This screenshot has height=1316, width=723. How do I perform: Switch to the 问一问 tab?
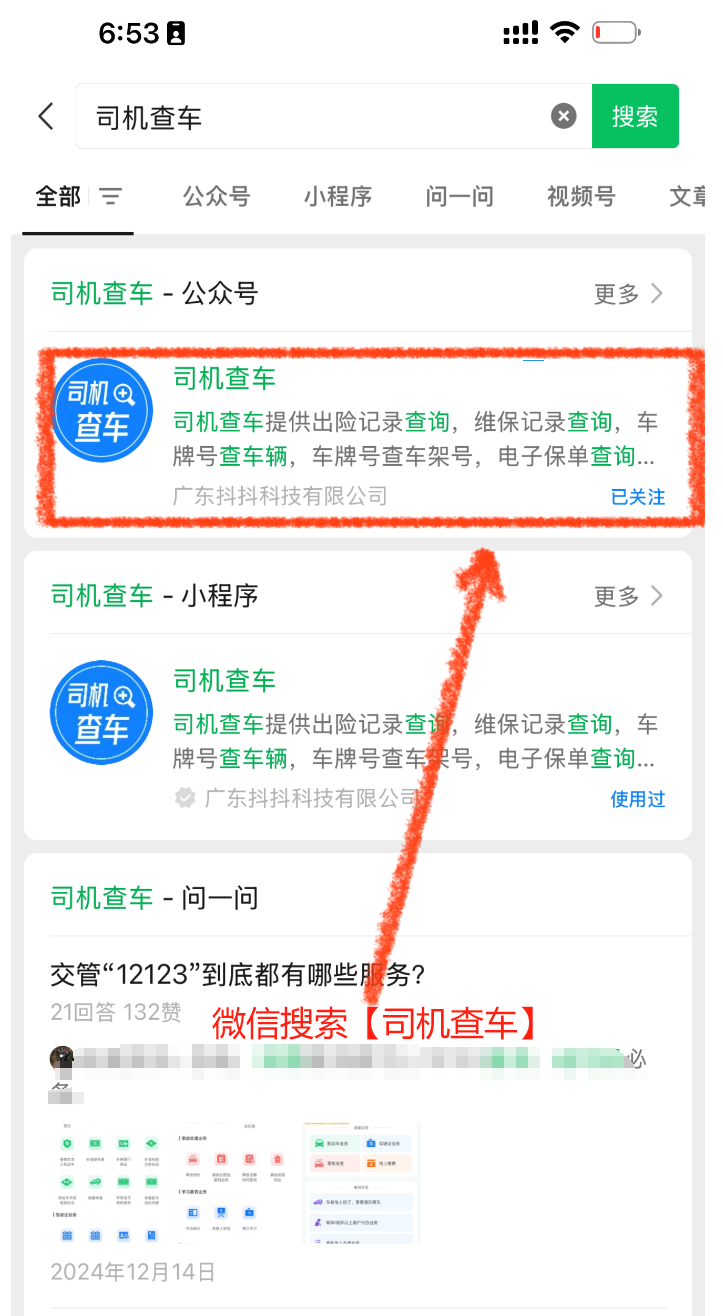tap(459, 196)
